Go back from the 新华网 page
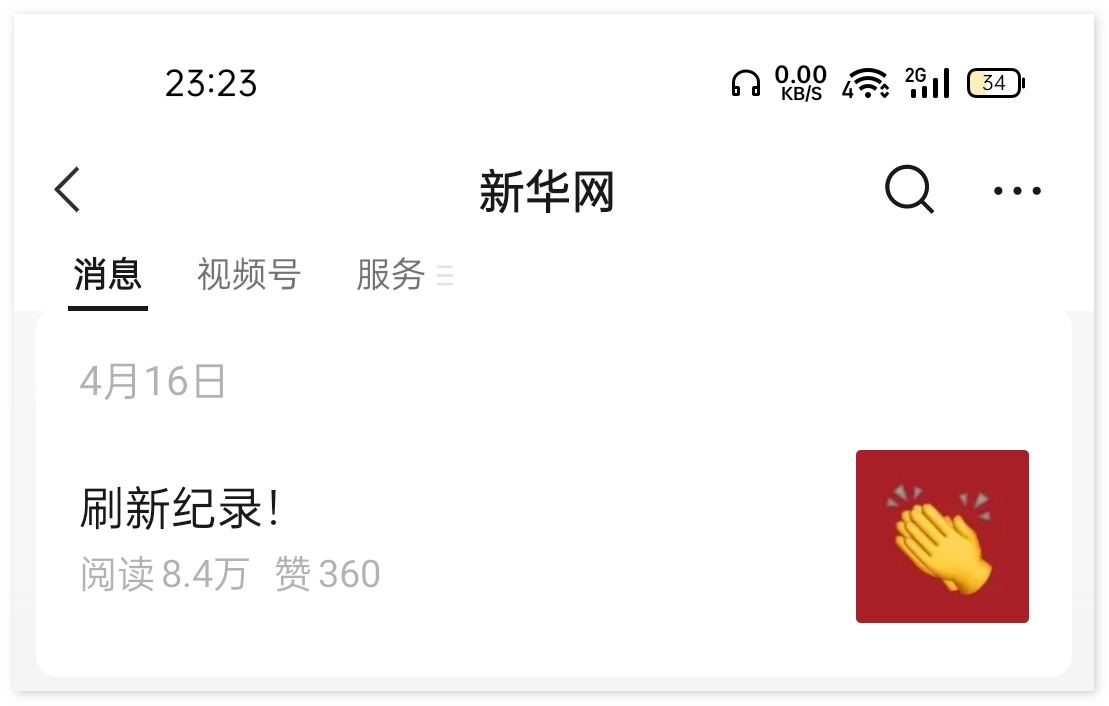 click(x=68, y=190)
